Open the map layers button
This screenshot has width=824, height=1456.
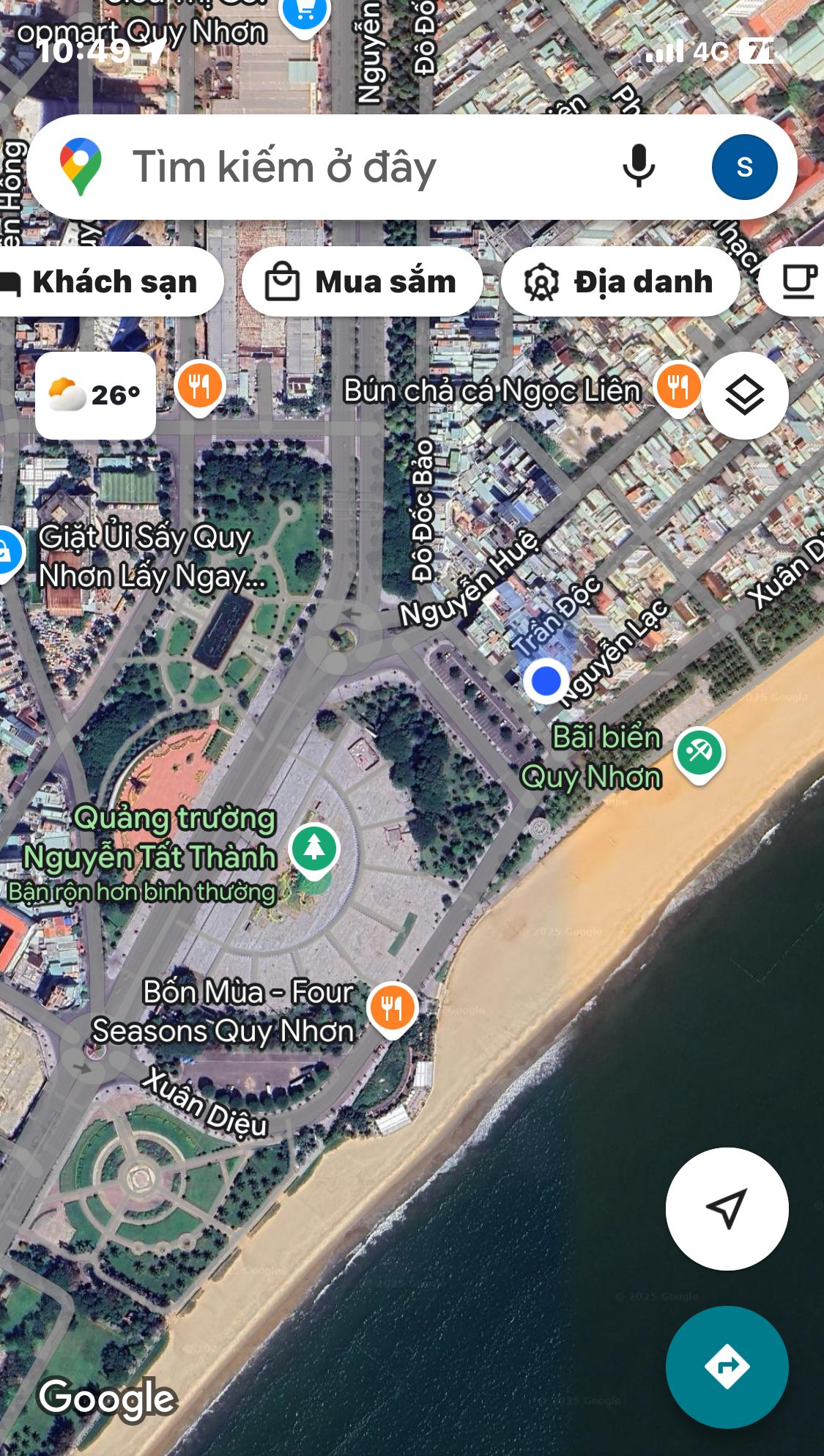pos(745,396)
